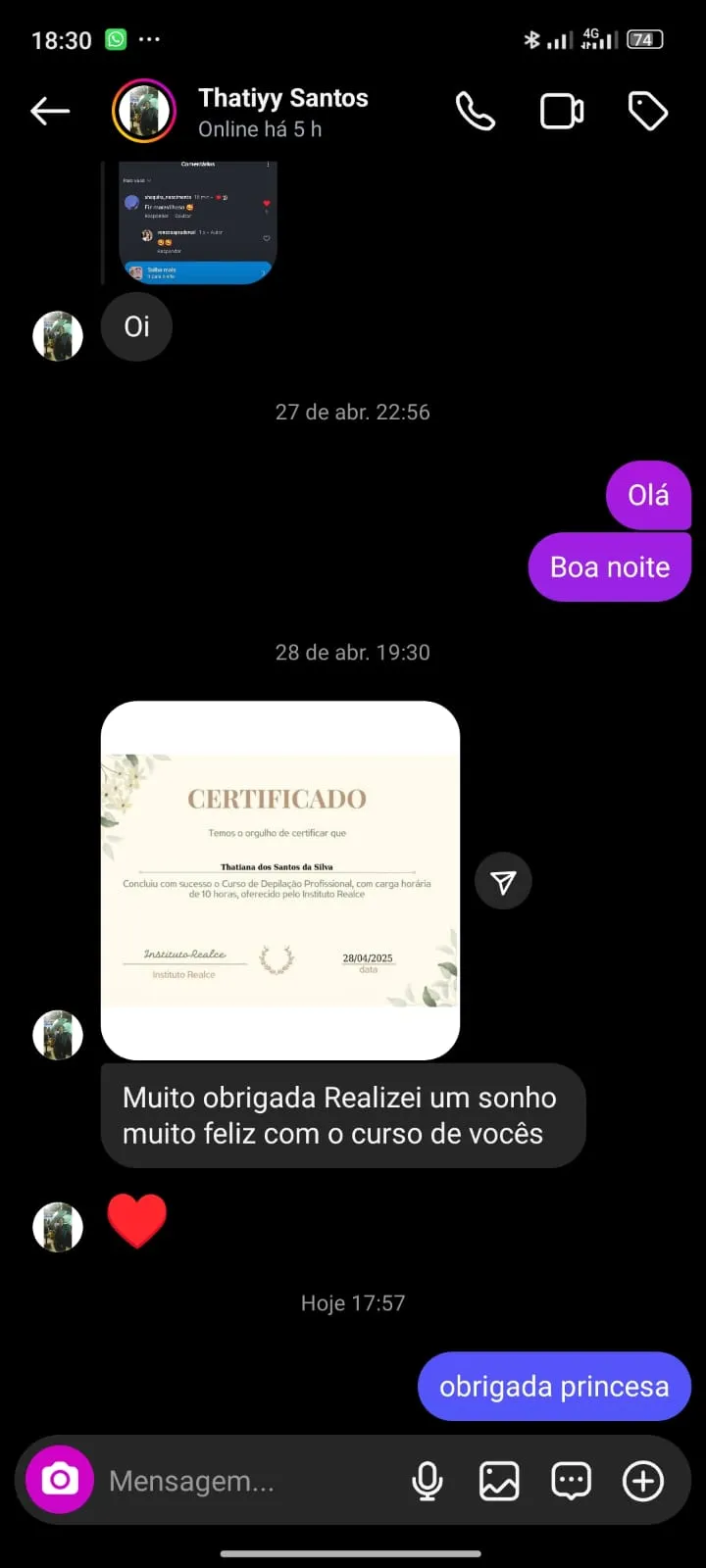
Task: Open the camera to send a photo
Action: 60,1480
